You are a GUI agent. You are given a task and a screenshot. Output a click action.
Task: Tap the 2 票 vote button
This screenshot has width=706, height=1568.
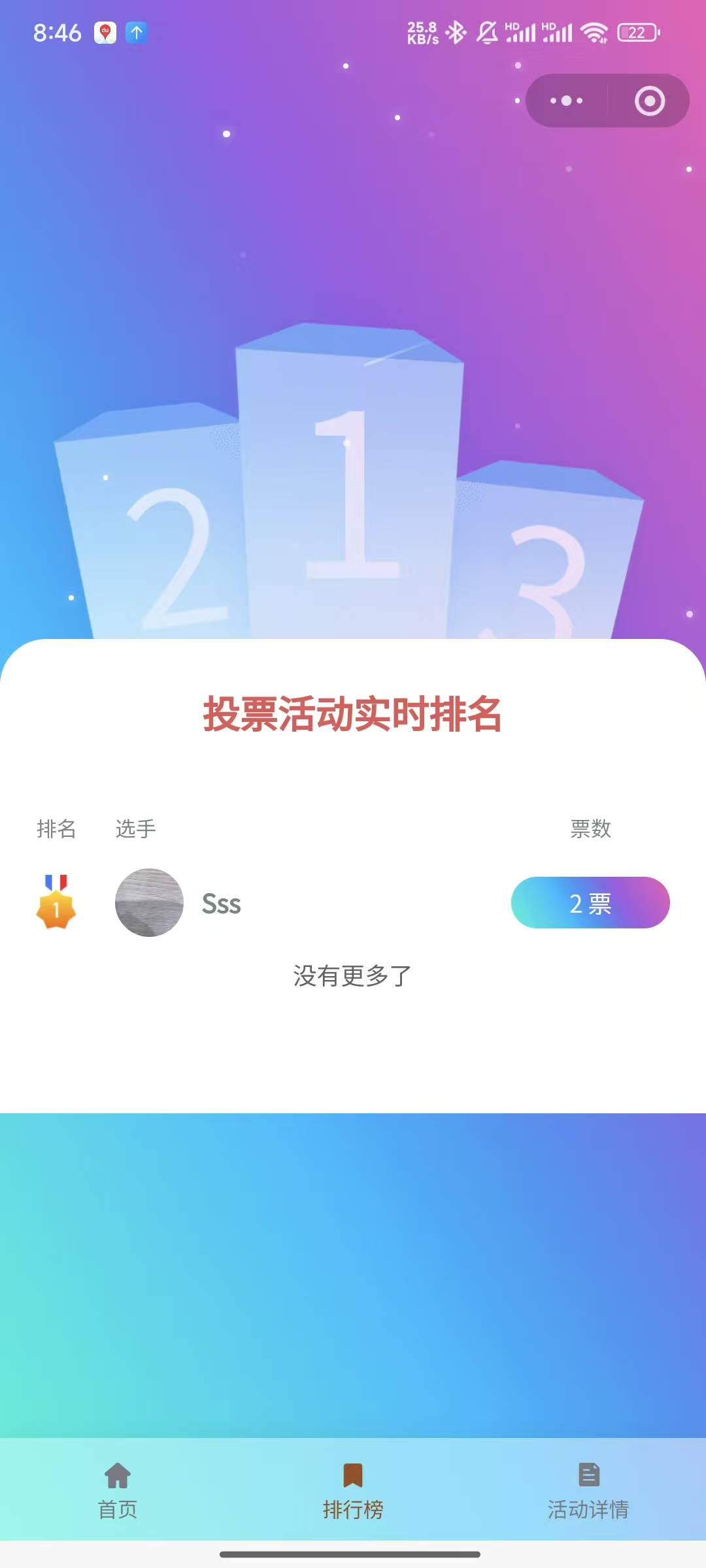click(x=590, y=903)
